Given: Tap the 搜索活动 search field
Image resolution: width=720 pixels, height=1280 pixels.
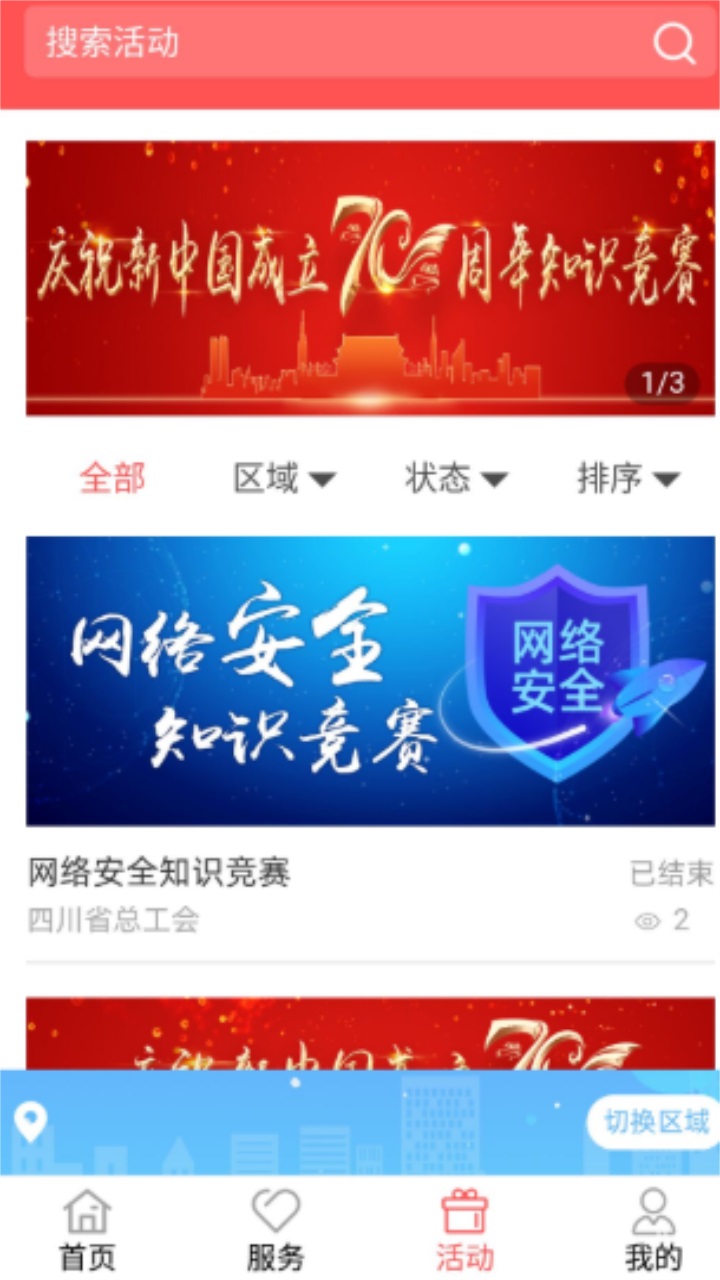Looking at the screenshot, I should (360, 43).
